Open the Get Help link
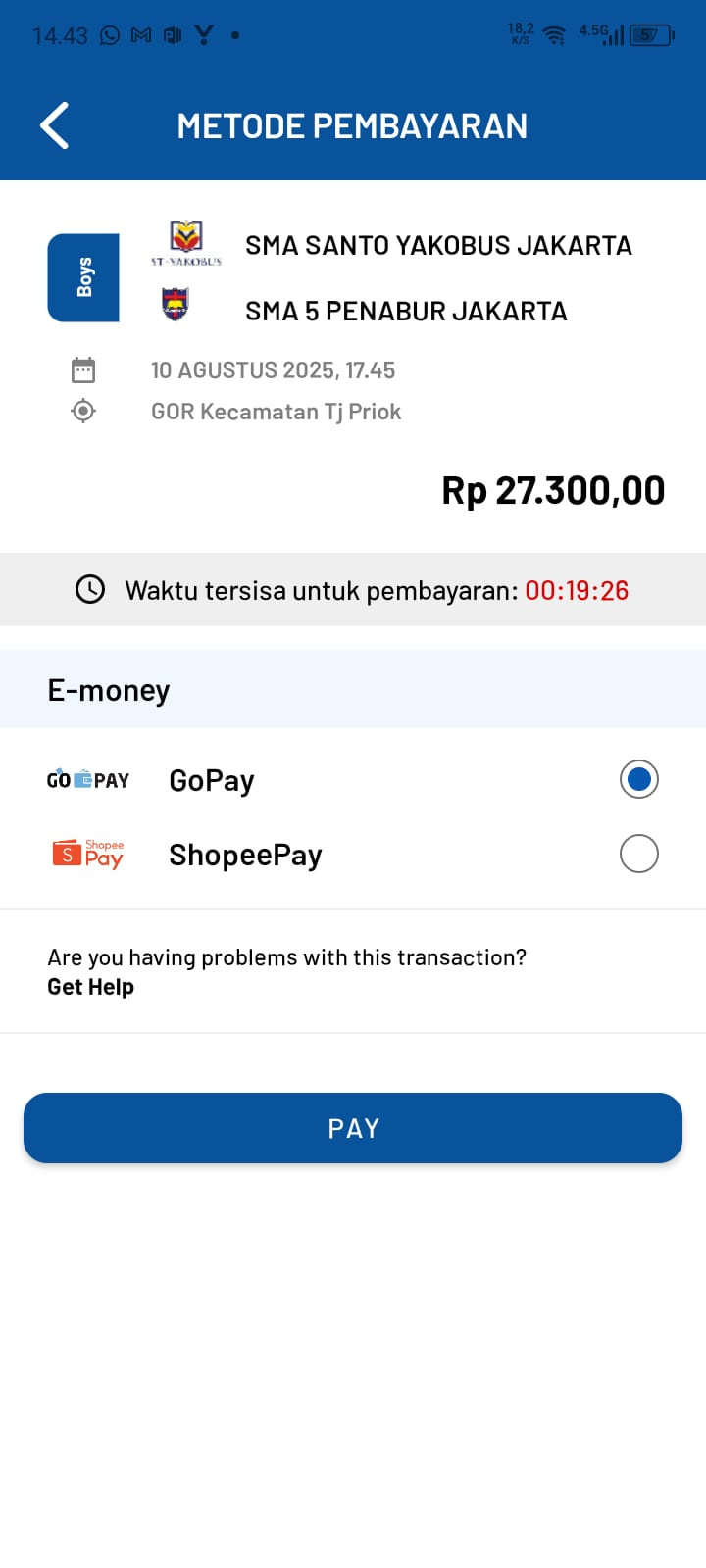 [90, 987]
